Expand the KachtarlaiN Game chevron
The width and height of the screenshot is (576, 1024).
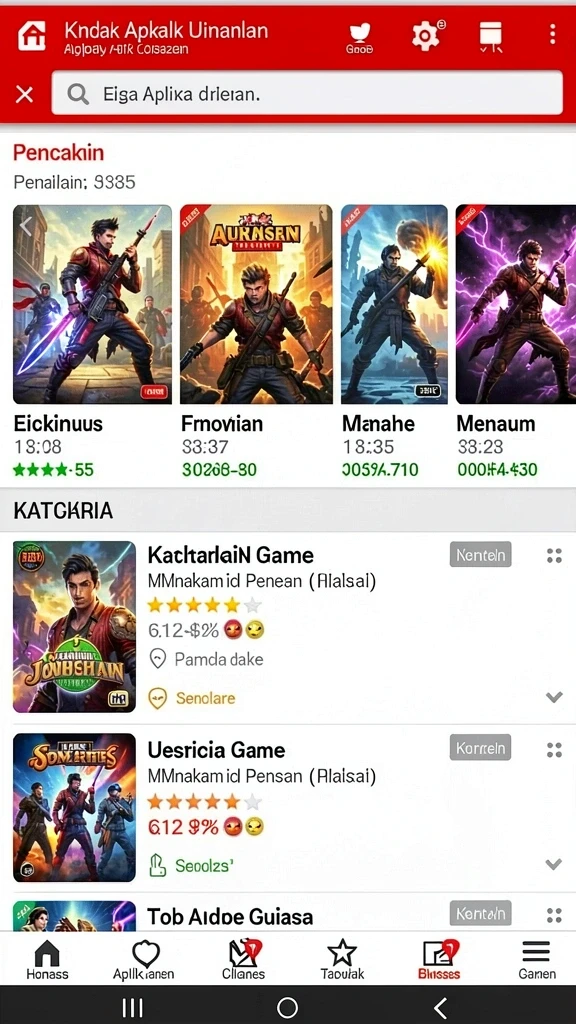click(x=554, y=697)
